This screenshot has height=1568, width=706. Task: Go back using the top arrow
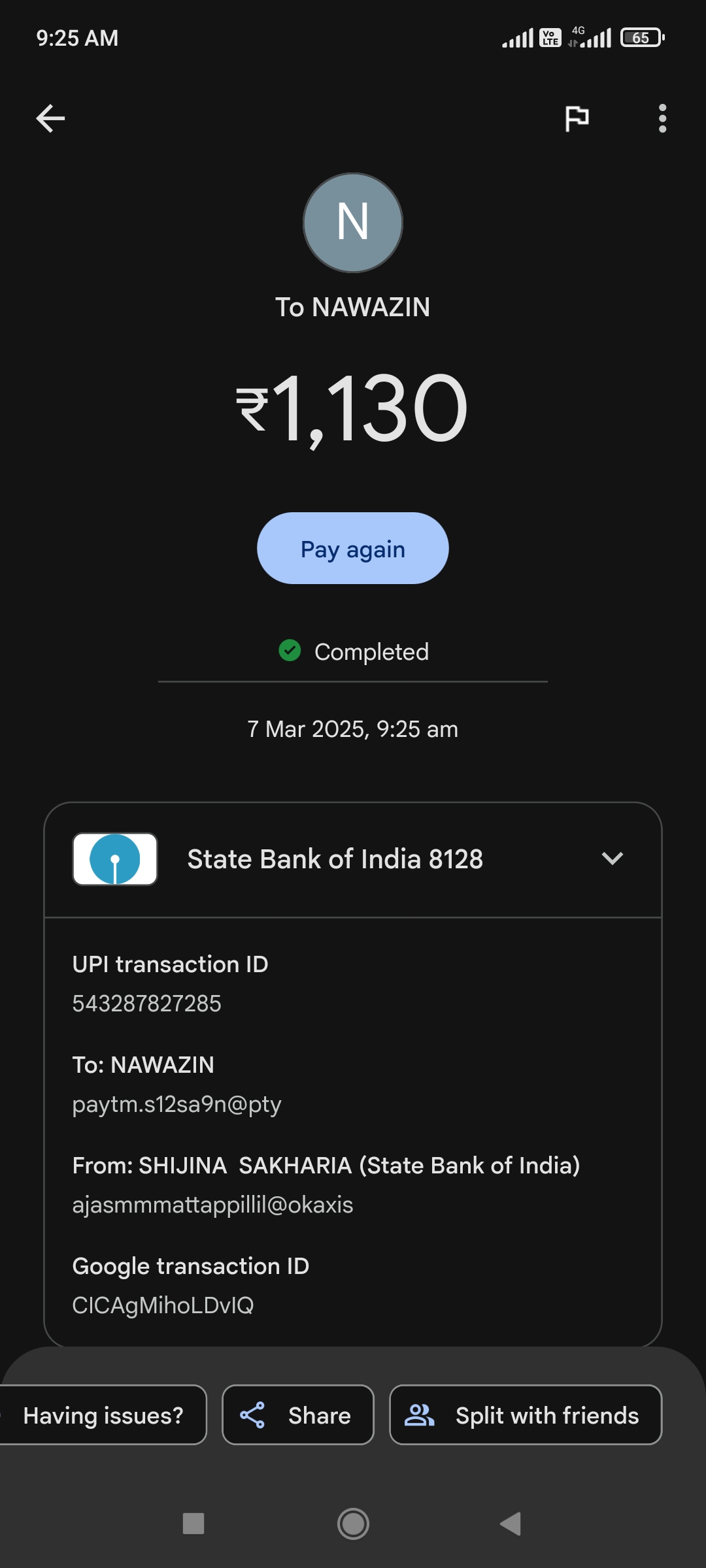point(50,118)
